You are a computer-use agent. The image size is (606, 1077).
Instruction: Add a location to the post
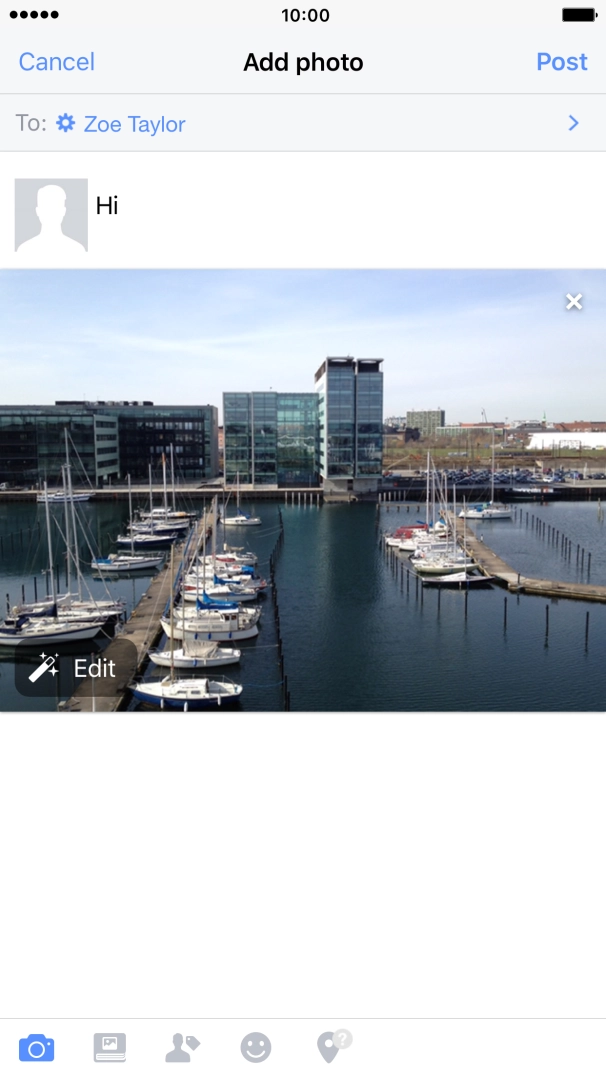coord(332,1046)
